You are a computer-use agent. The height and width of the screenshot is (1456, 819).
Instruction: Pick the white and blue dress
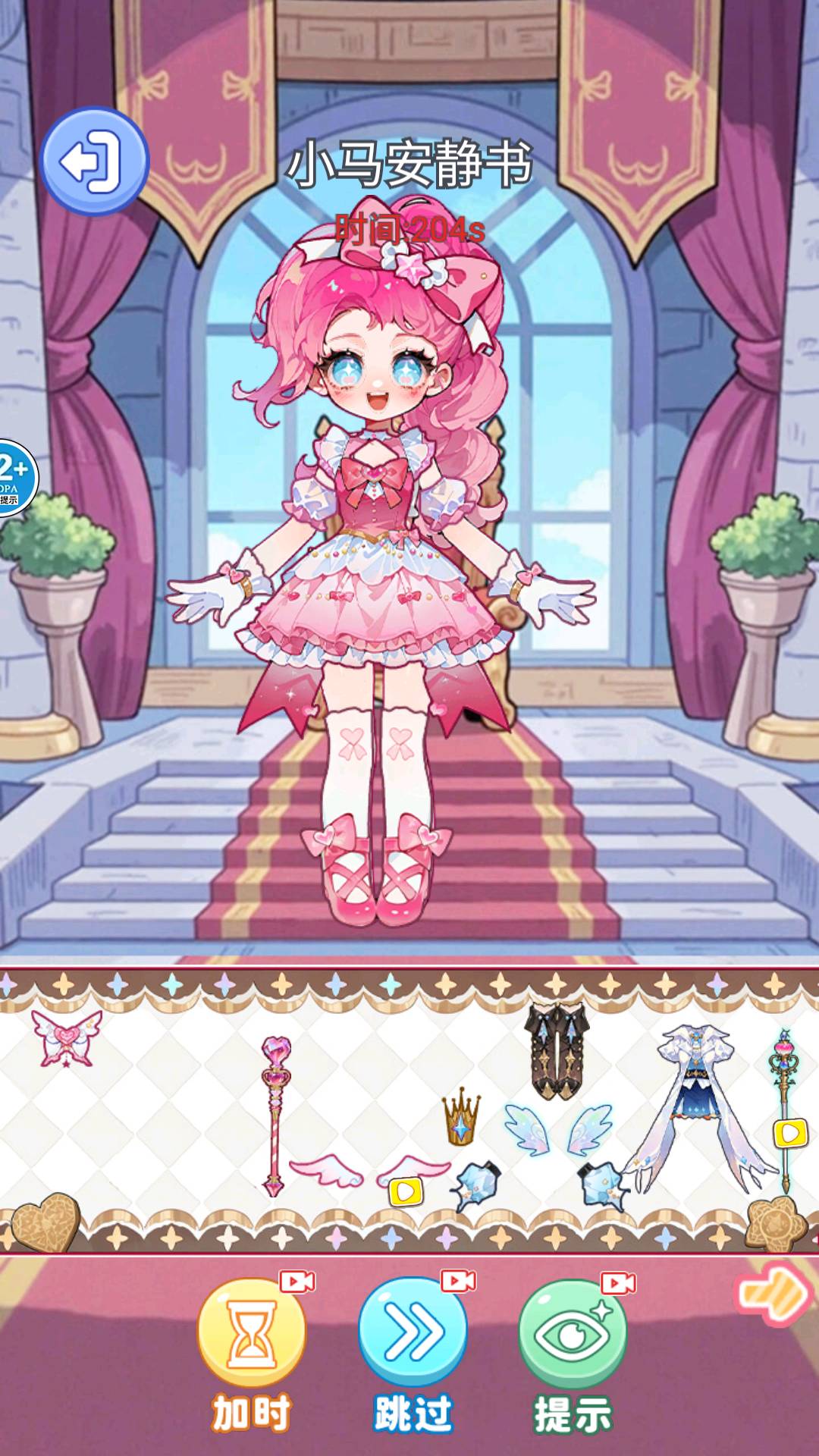coord(696,1100)
